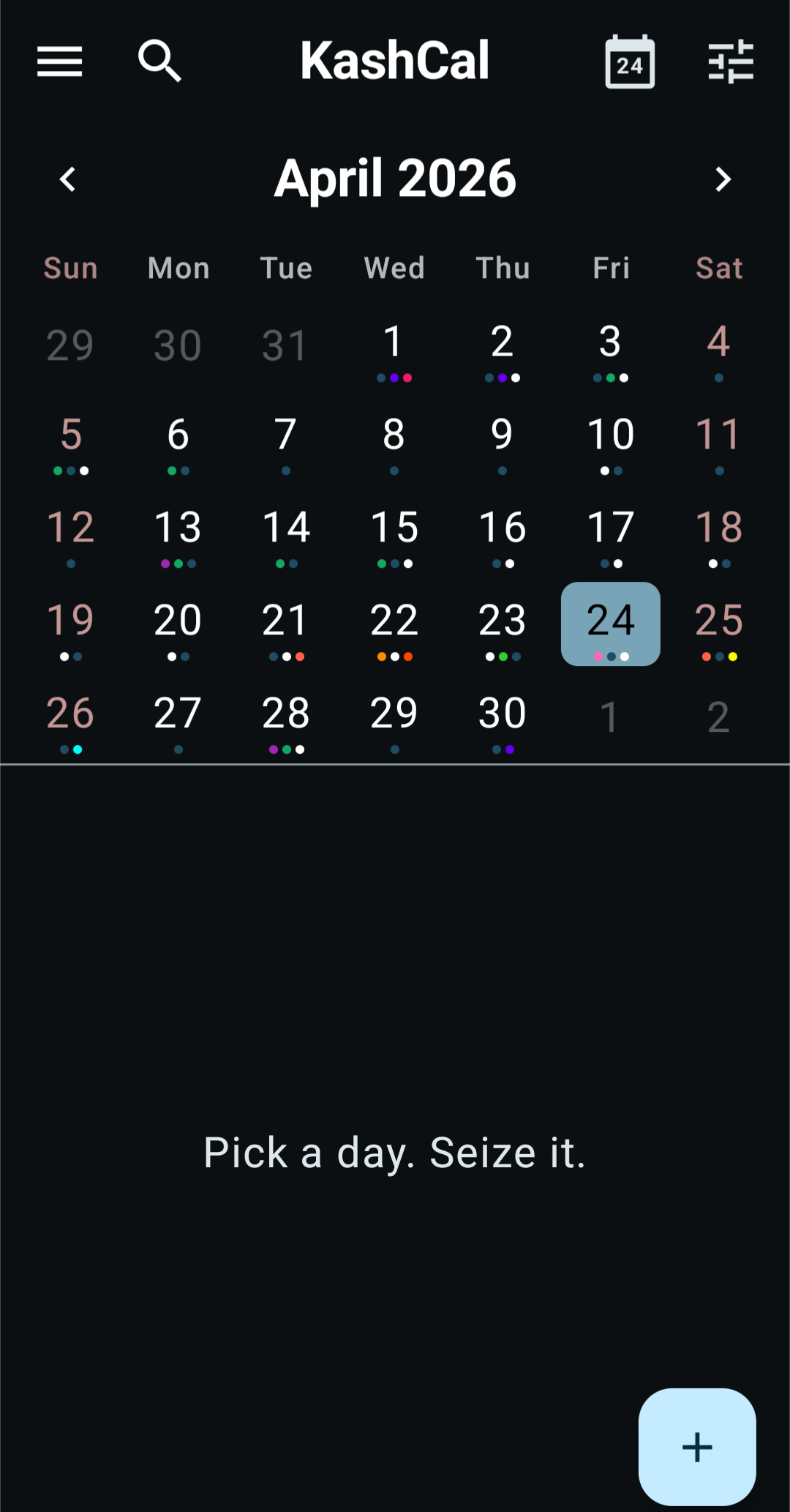Jump to today with calendar icon
The image size is (790, 1512).
[x=630, y=61]
